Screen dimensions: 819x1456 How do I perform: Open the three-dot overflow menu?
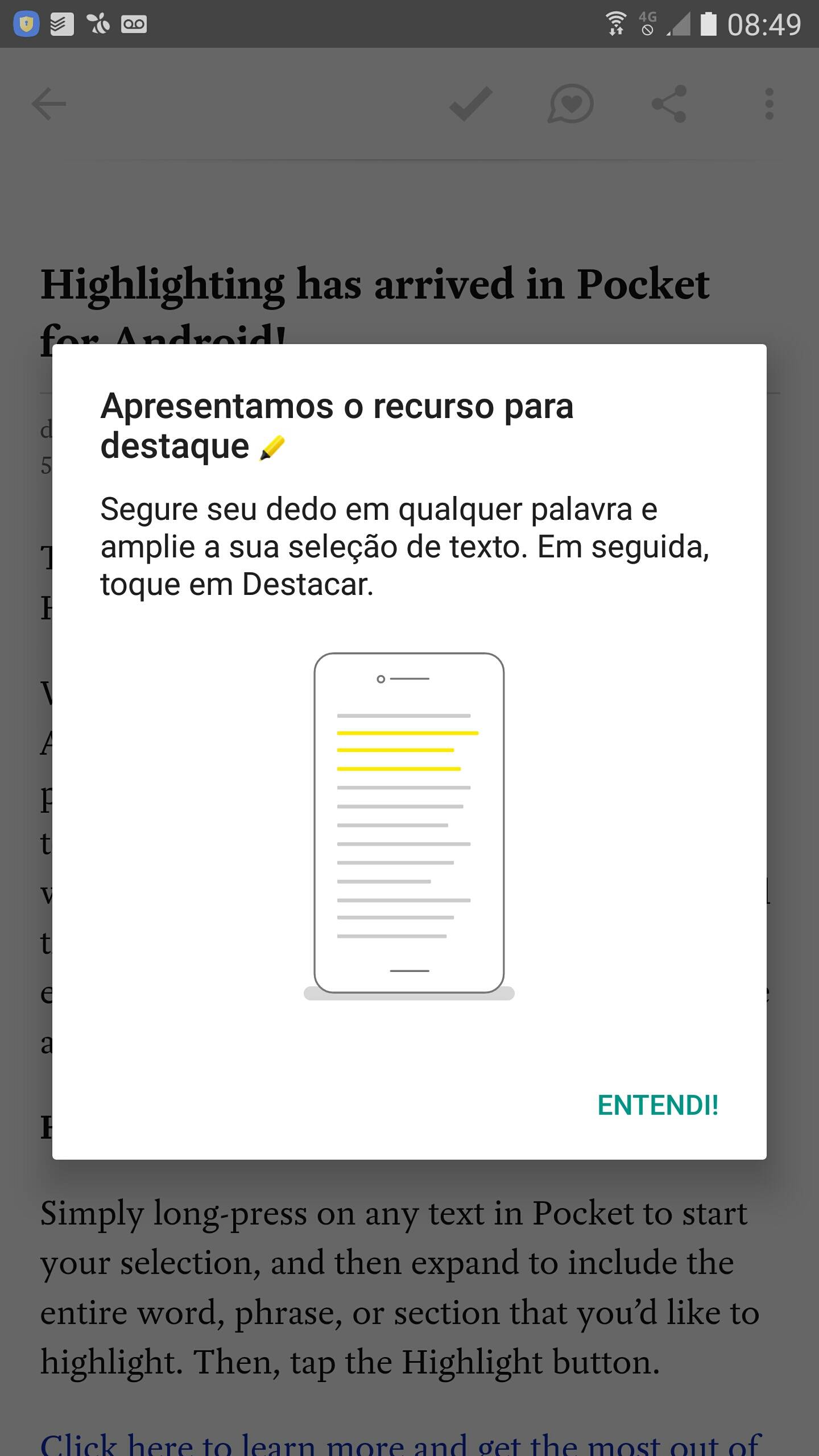click(x=769, y=104)
